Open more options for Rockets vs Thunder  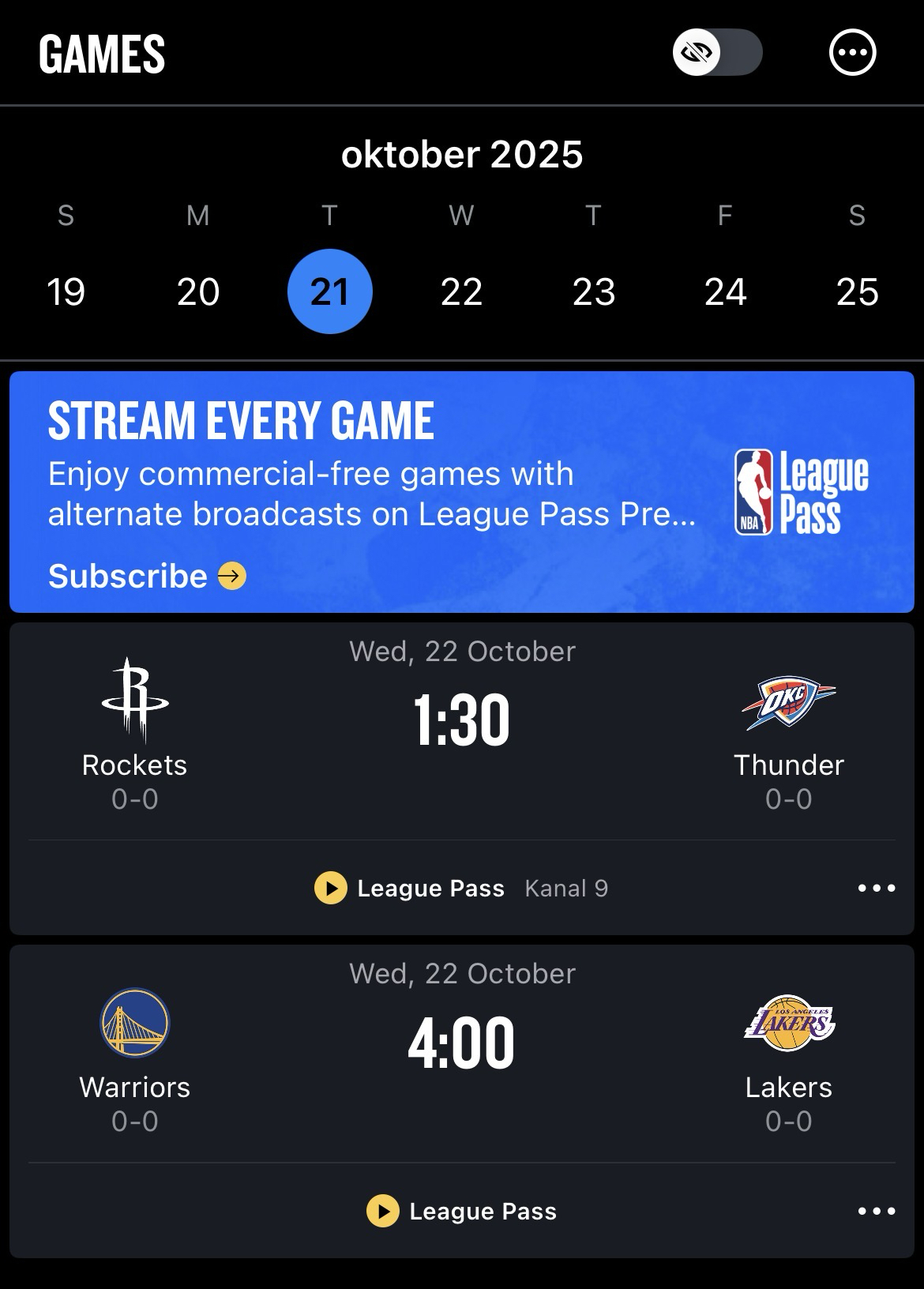876,888
